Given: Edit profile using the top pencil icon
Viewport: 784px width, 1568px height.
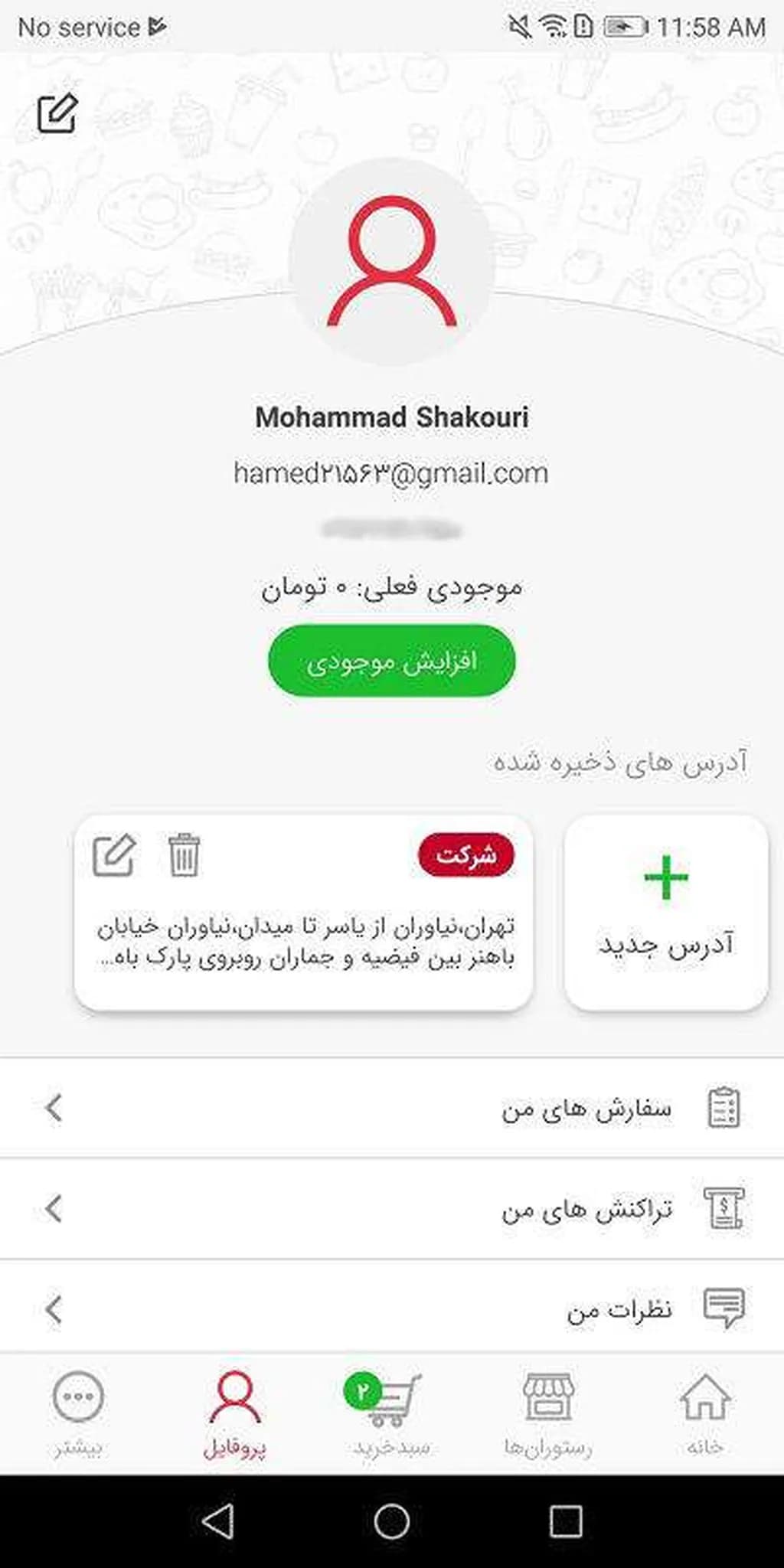Looking at the screenshot, I should [x=58, y=114].
